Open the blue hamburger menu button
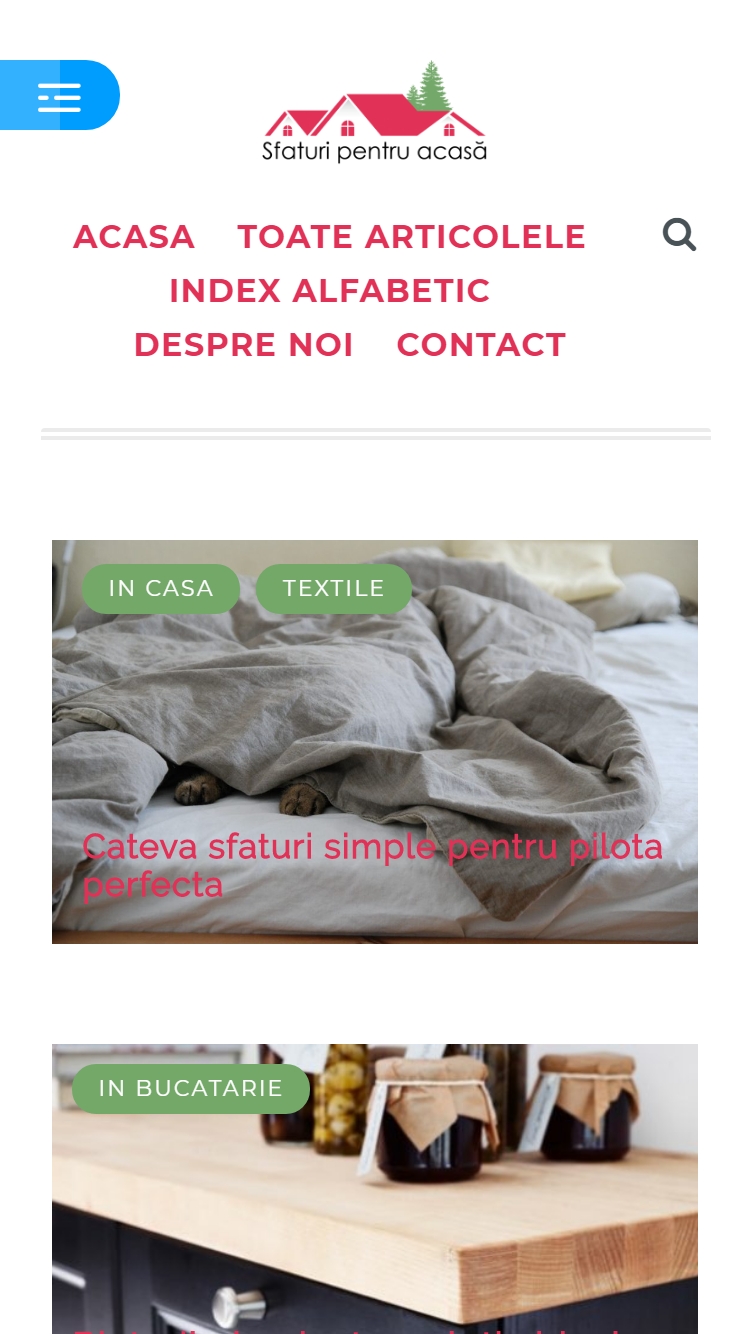 tap(59, 96)
